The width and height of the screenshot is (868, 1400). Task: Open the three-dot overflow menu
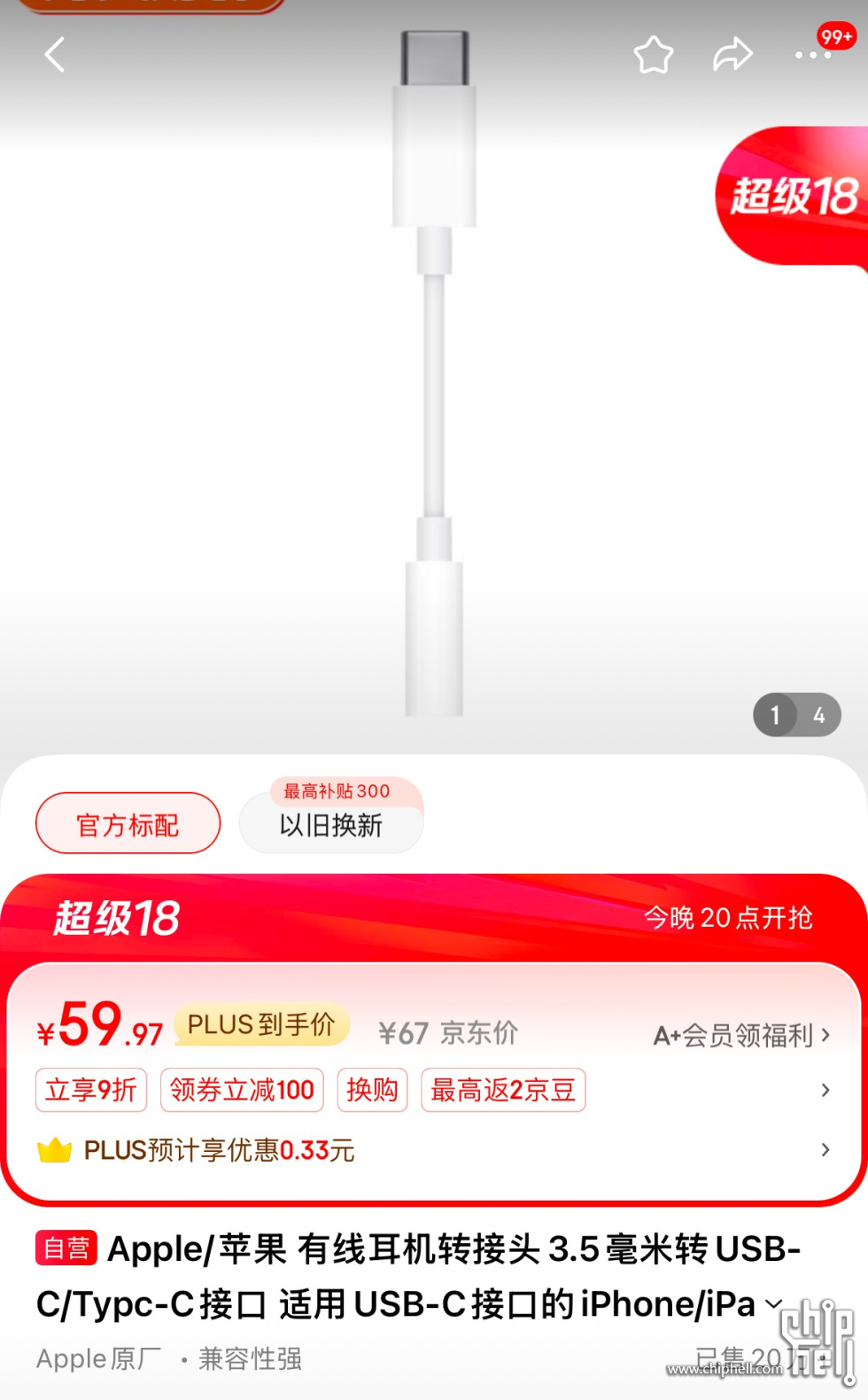812,55
